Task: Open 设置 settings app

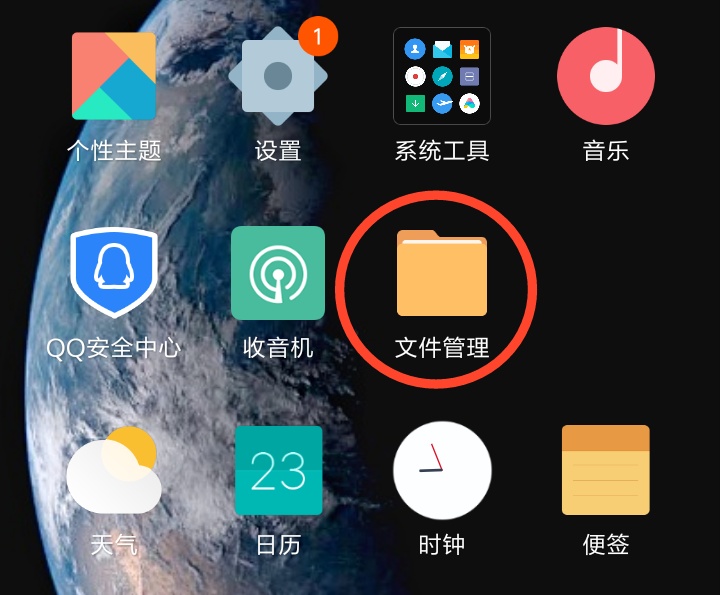Action: click(x=278, y=76)
